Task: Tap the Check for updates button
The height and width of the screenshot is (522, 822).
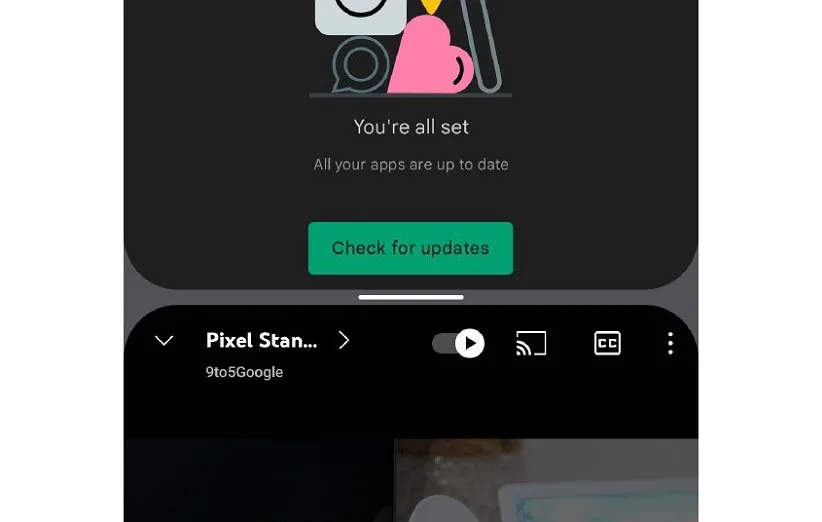Action: 410,248
